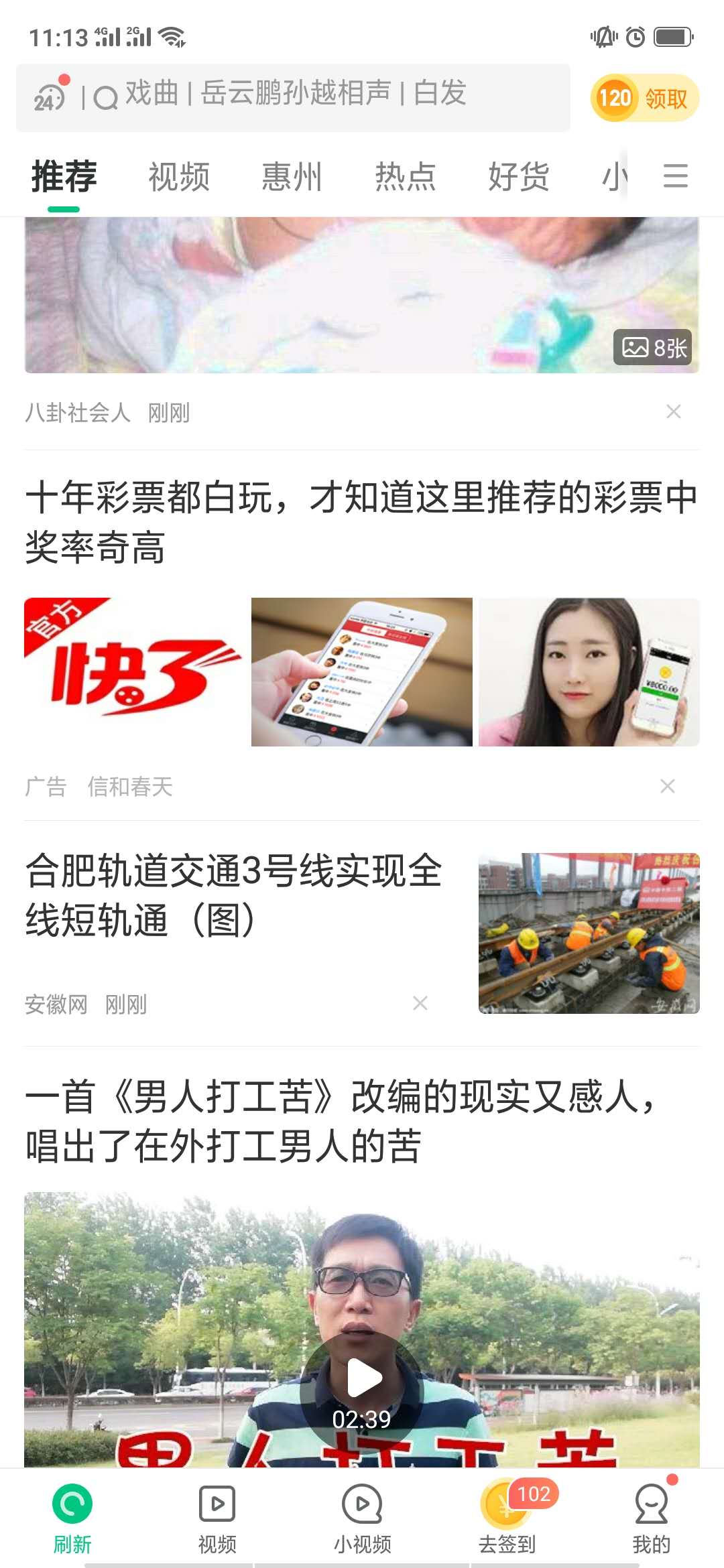Screen dimensions: 724x1568
Task: Open the 24-hour news icon
Action: pyautogui.click(x=50, y=97)
